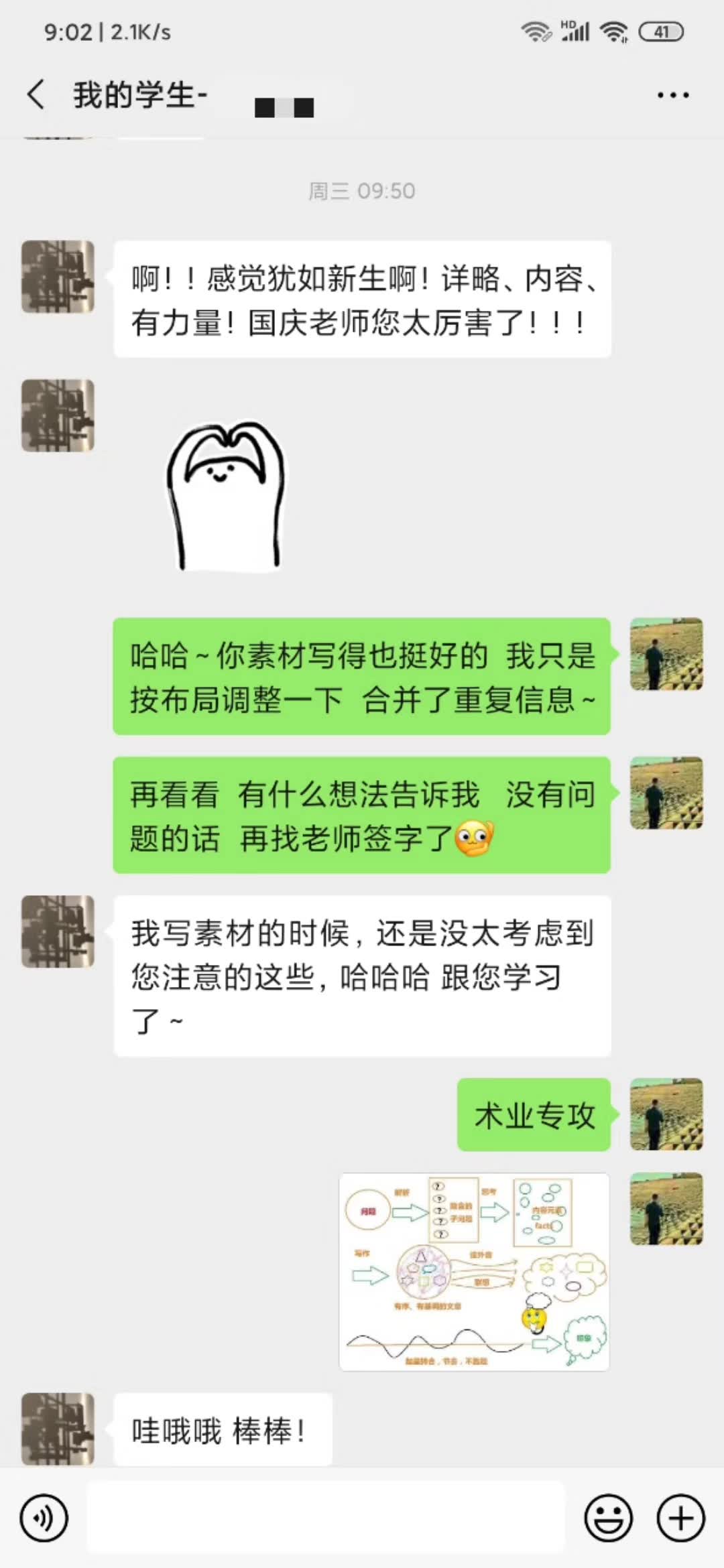This screenshot has width=724, height=1568.
Task: Open my avatar beside 术业专攻 message
Action: point(666,1114)
